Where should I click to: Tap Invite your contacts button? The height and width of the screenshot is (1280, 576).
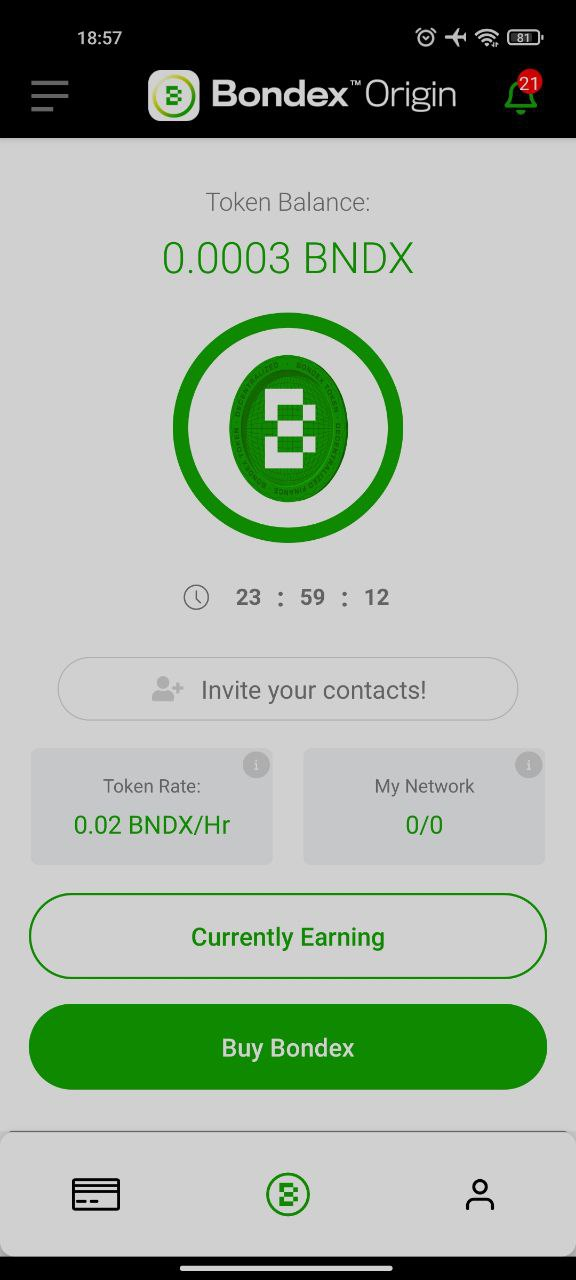(288, 689)
